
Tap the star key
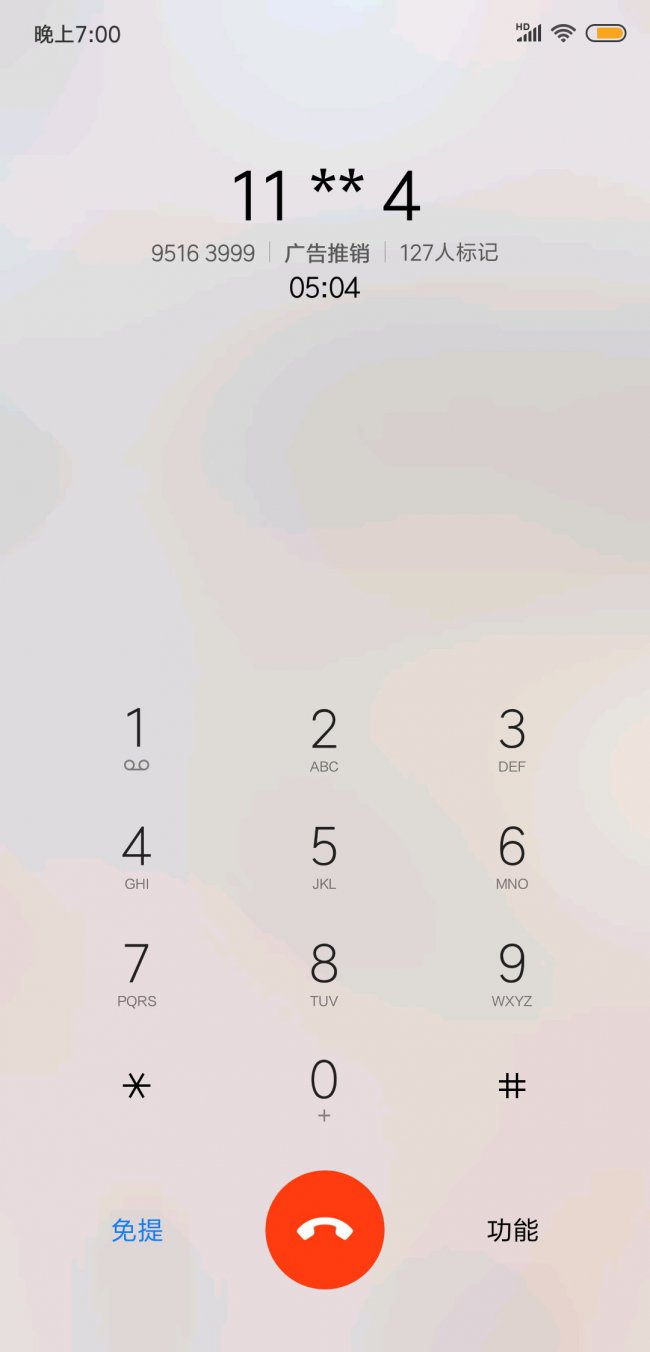136,1086
